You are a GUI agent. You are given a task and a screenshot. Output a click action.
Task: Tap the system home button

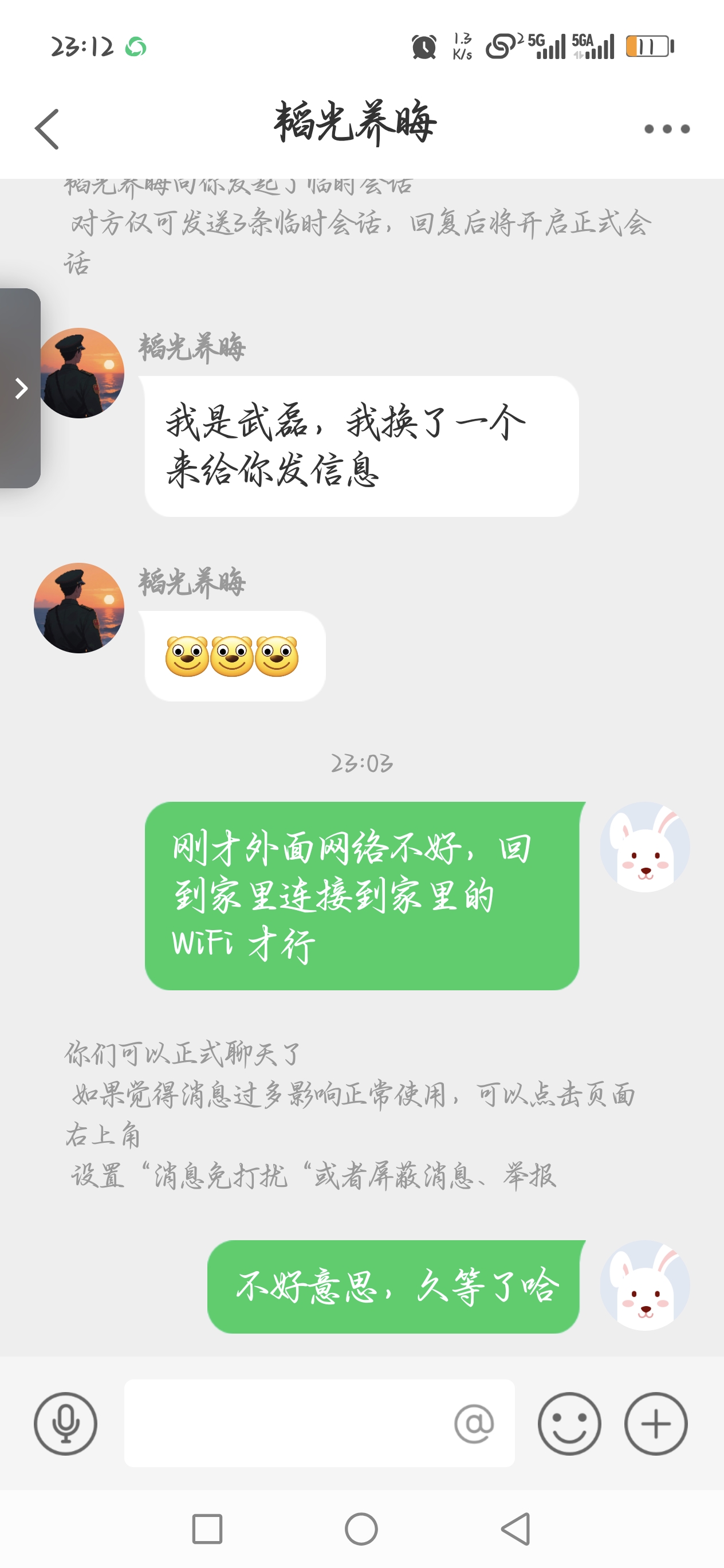pyautogui.click(x=361, y=1529)
